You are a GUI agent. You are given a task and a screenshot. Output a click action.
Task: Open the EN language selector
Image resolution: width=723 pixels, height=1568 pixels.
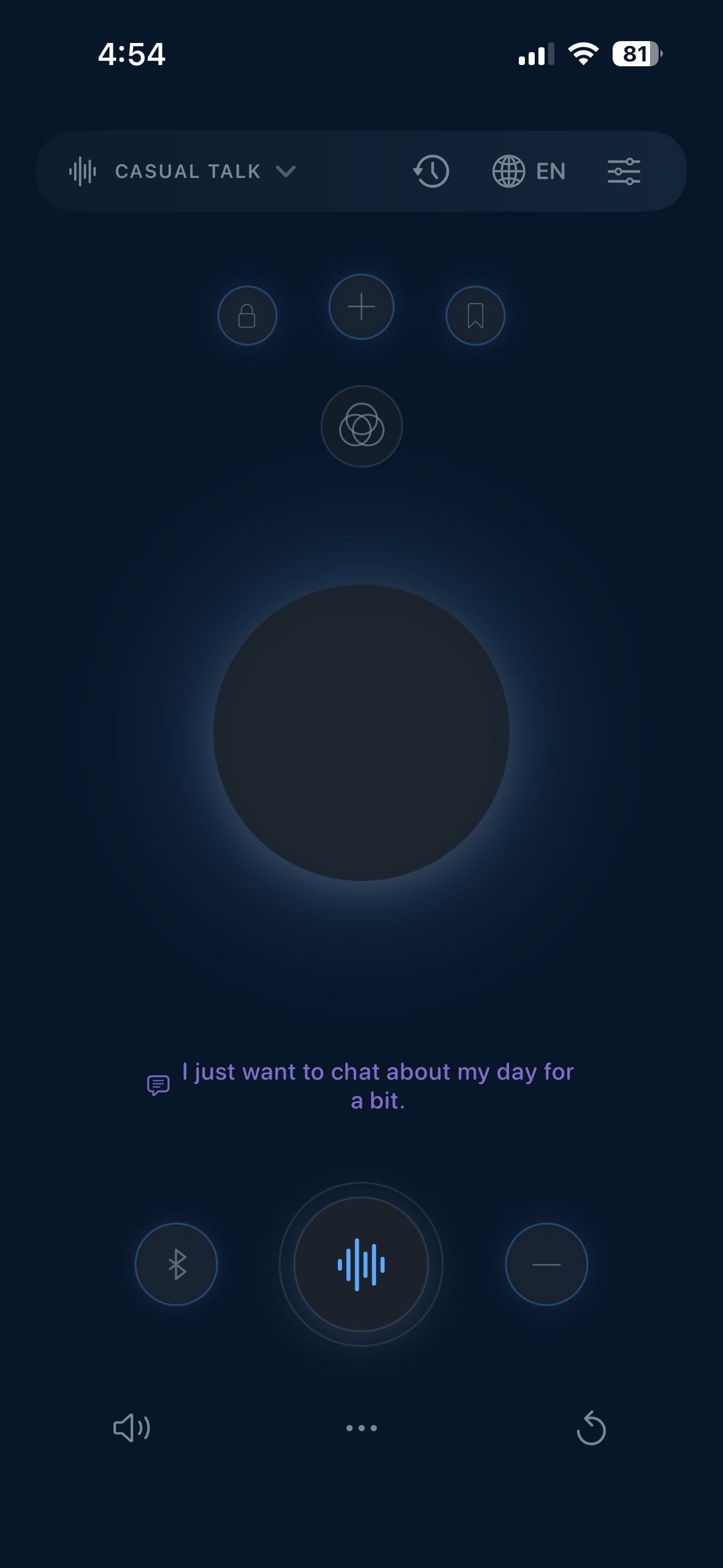point(550,172)
